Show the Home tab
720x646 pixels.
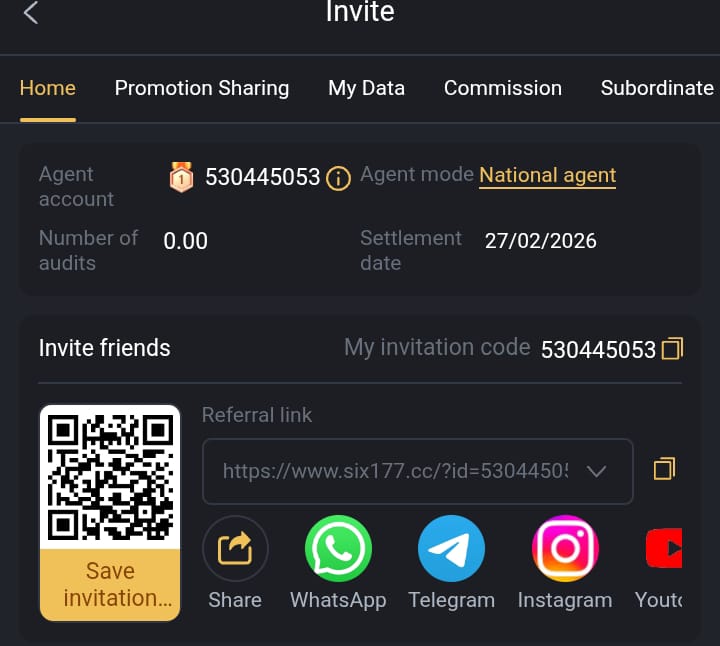[x=47, y=88]
